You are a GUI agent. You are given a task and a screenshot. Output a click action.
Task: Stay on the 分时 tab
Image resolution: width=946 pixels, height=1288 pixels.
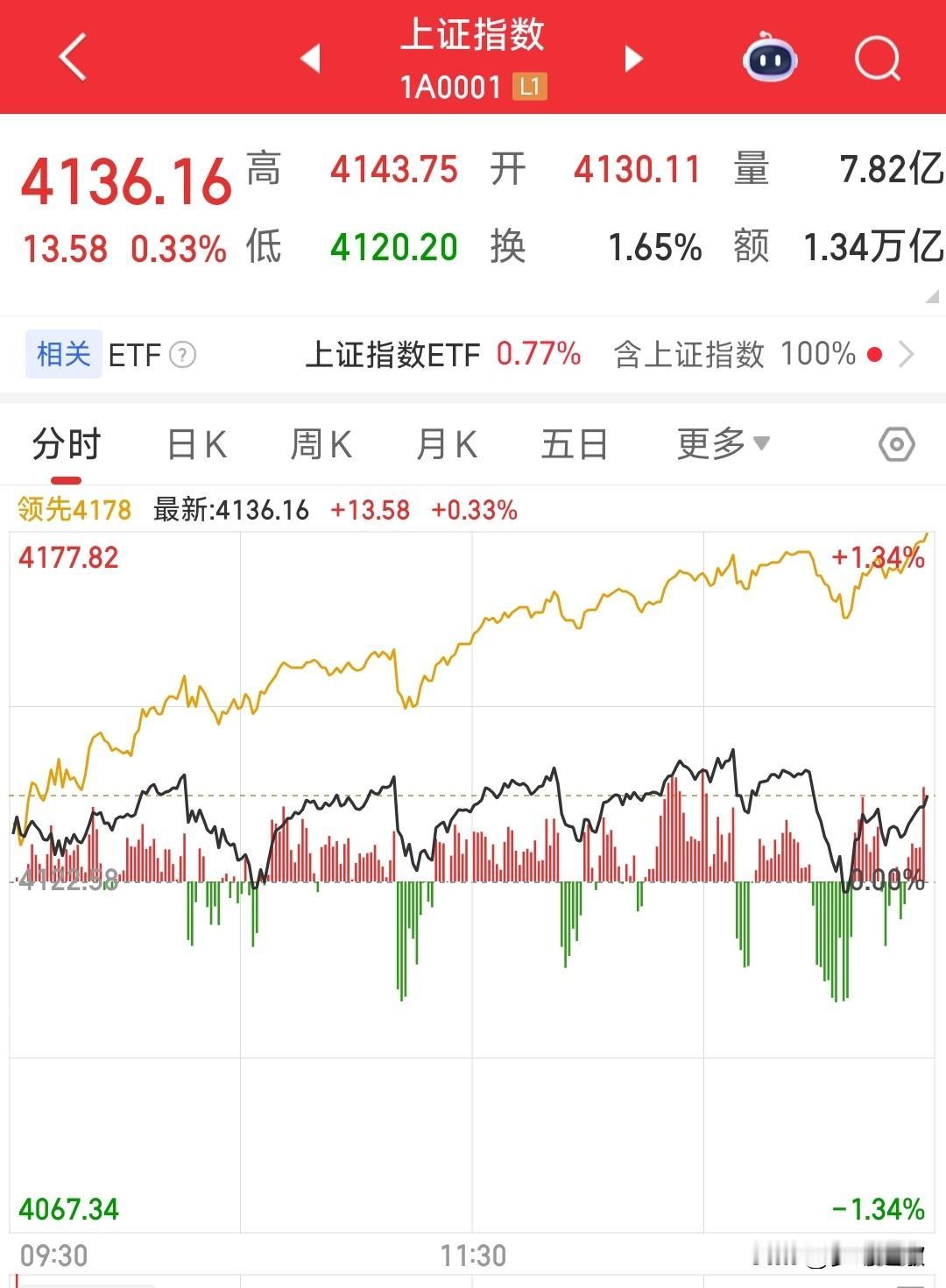tap(66, 444)
